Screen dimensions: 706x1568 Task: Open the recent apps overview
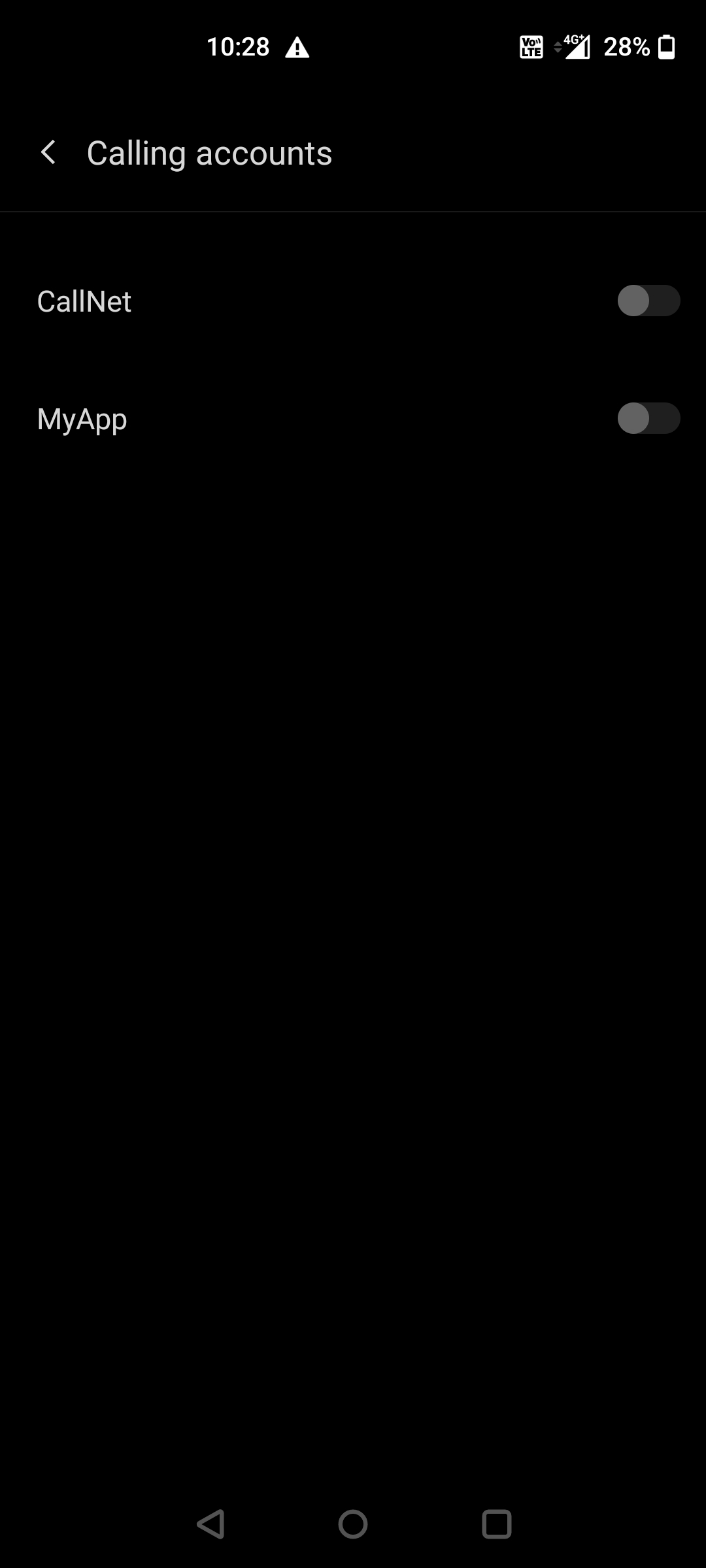click(497, 1524)
